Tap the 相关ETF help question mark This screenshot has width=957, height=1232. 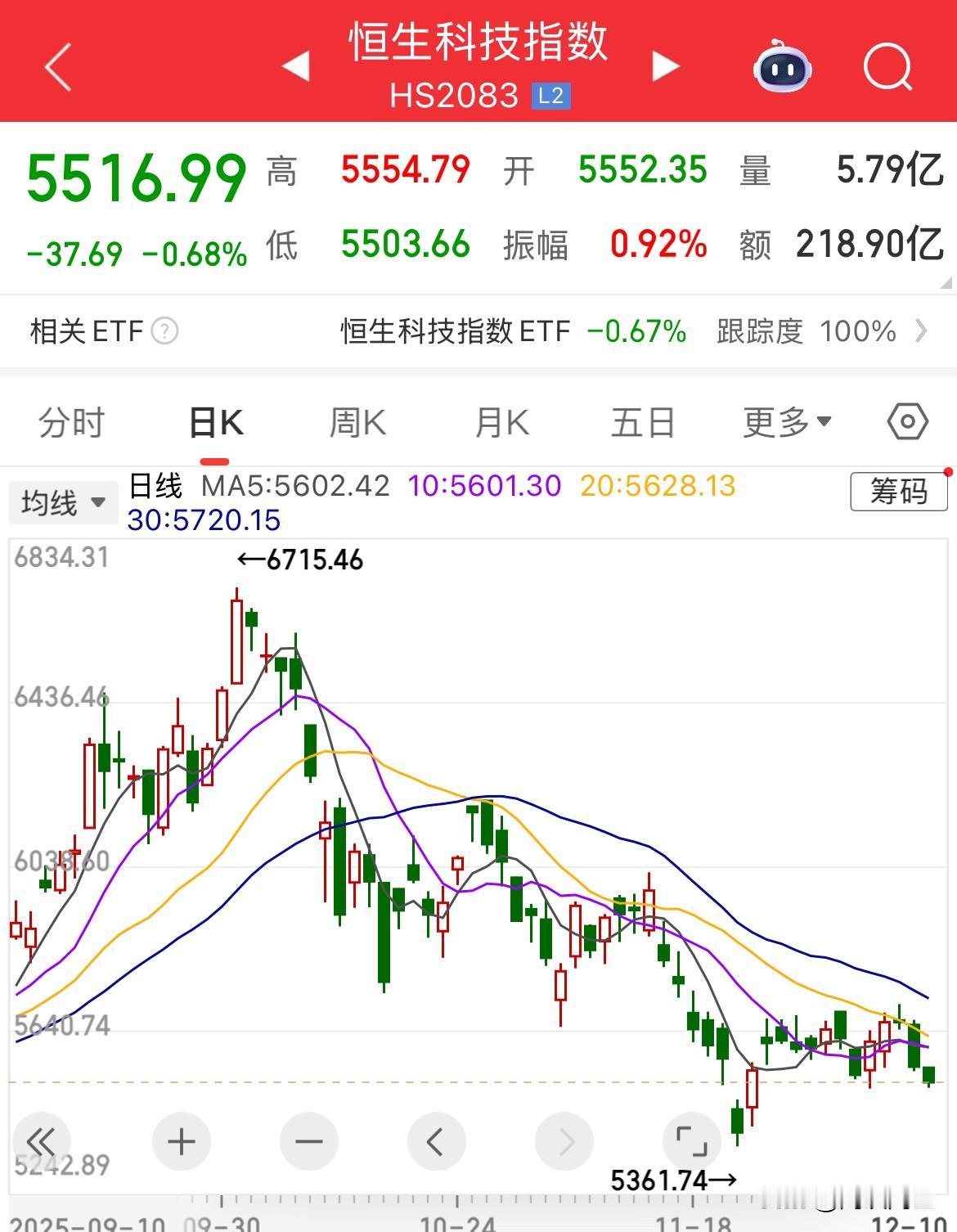pos(166,331)
